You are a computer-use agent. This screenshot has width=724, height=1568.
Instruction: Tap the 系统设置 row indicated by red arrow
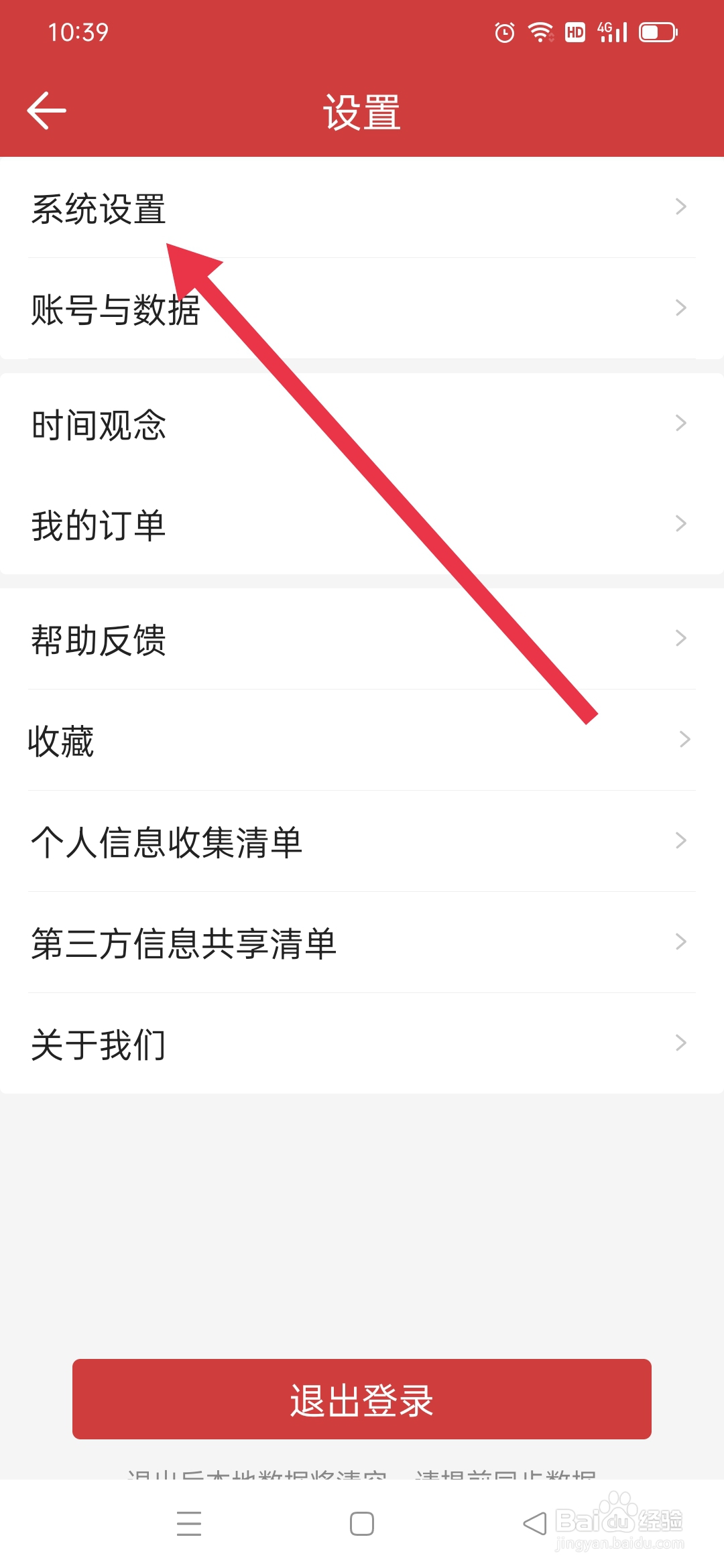click(x=101, y=208)
